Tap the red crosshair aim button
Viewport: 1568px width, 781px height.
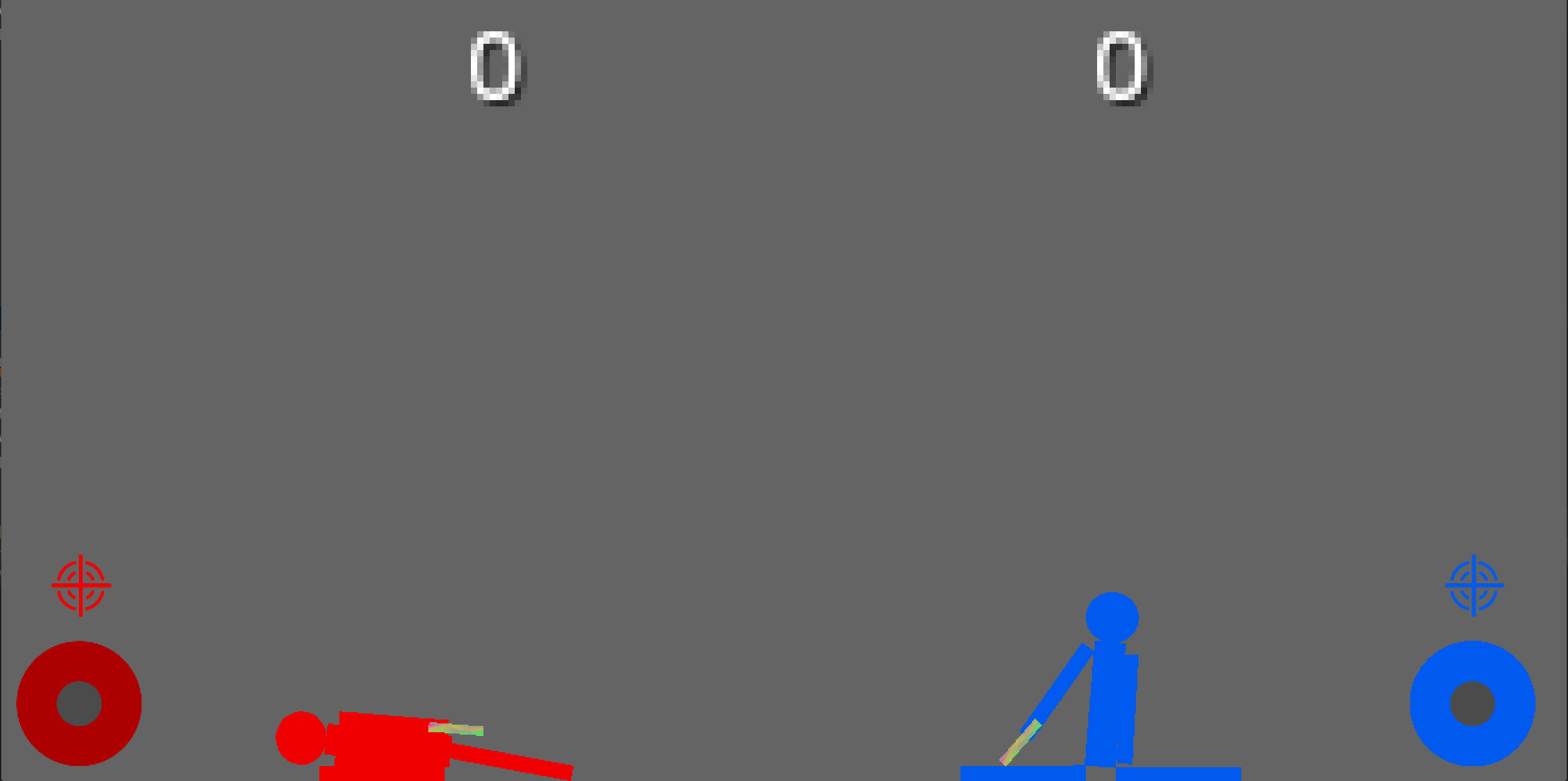click(81, 586)
